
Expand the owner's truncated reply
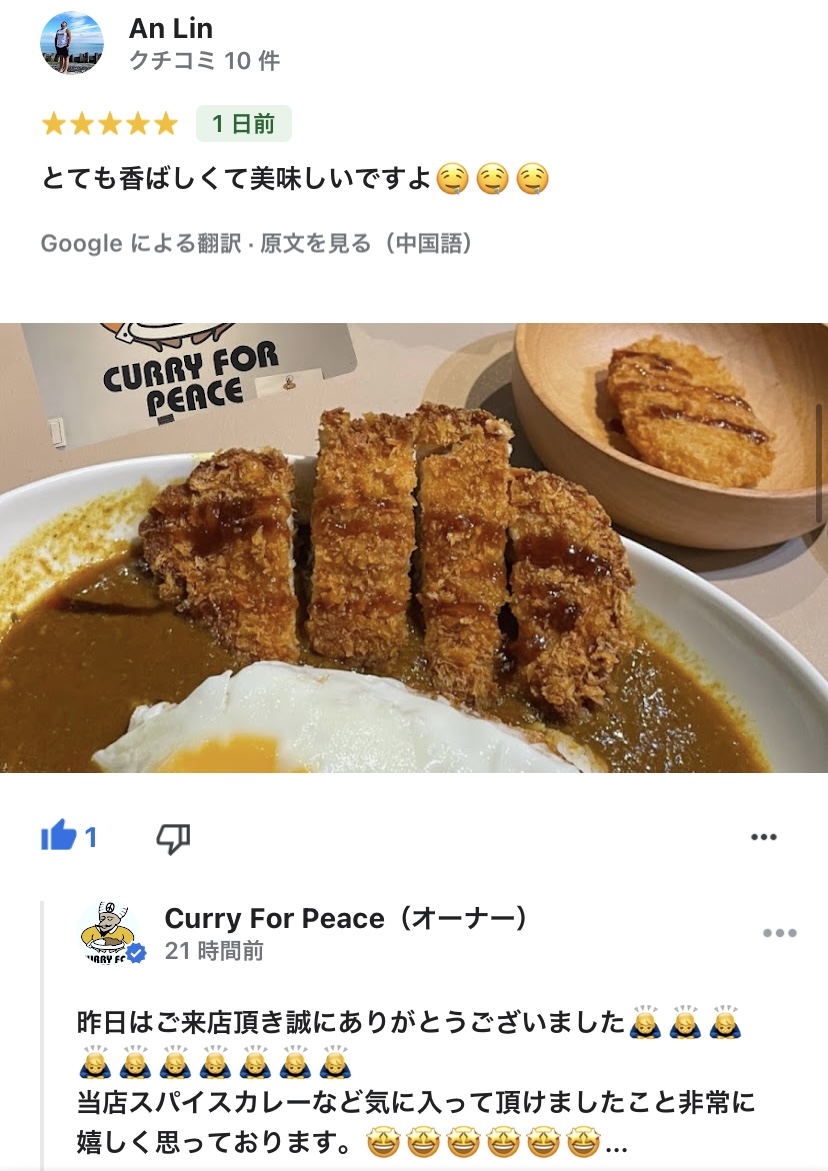(x=616, y=1144)
